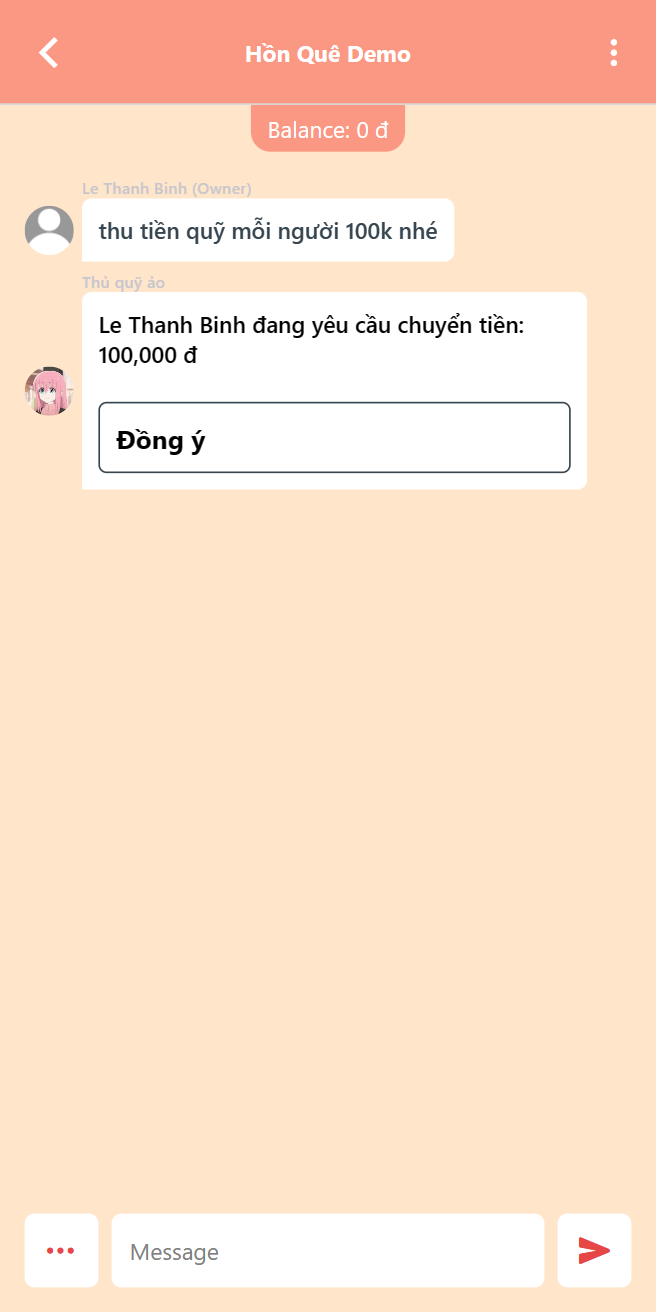Open Thủ quỹ ảo's anime avatar

coord(49,391)
